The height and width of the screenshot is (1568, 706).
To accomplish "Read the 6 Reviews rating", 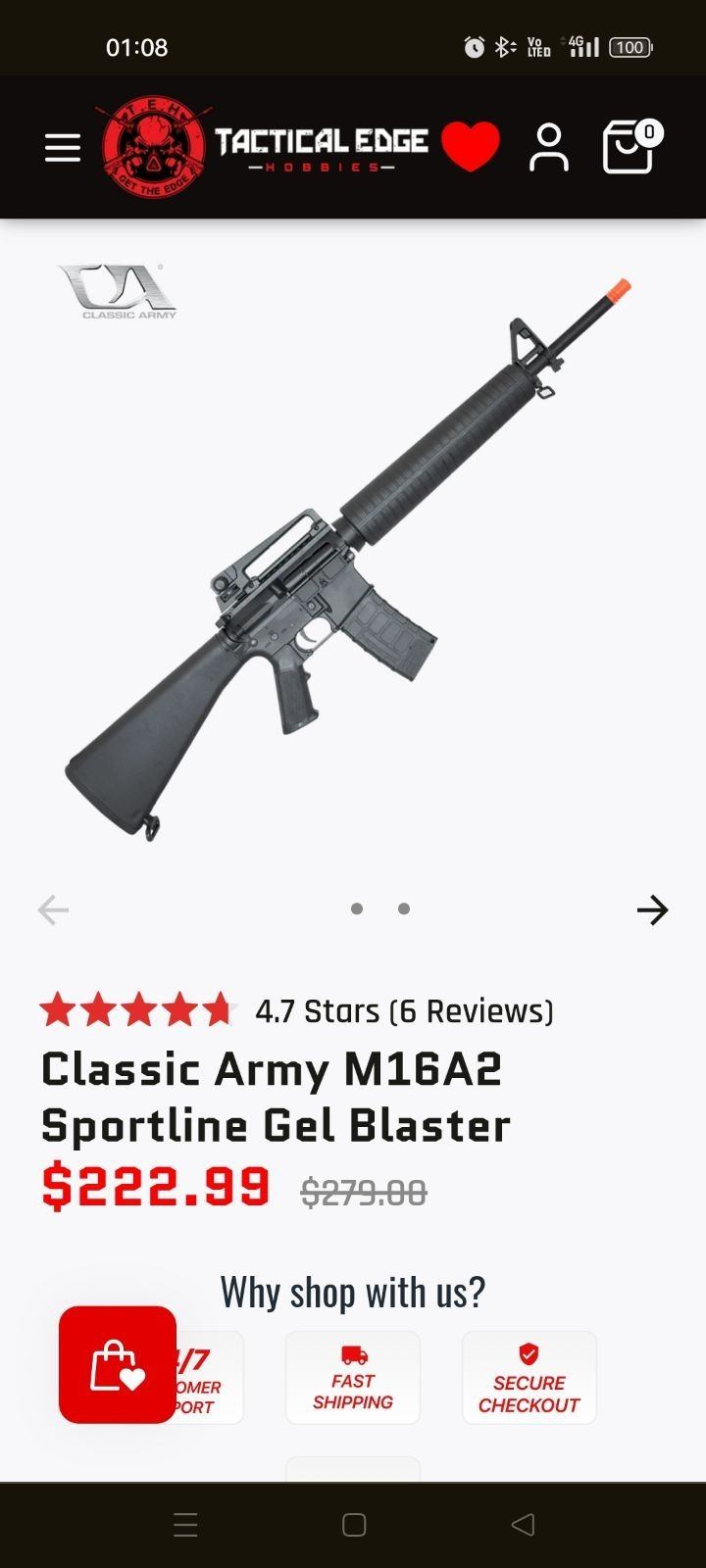I will click(404, 1010).
